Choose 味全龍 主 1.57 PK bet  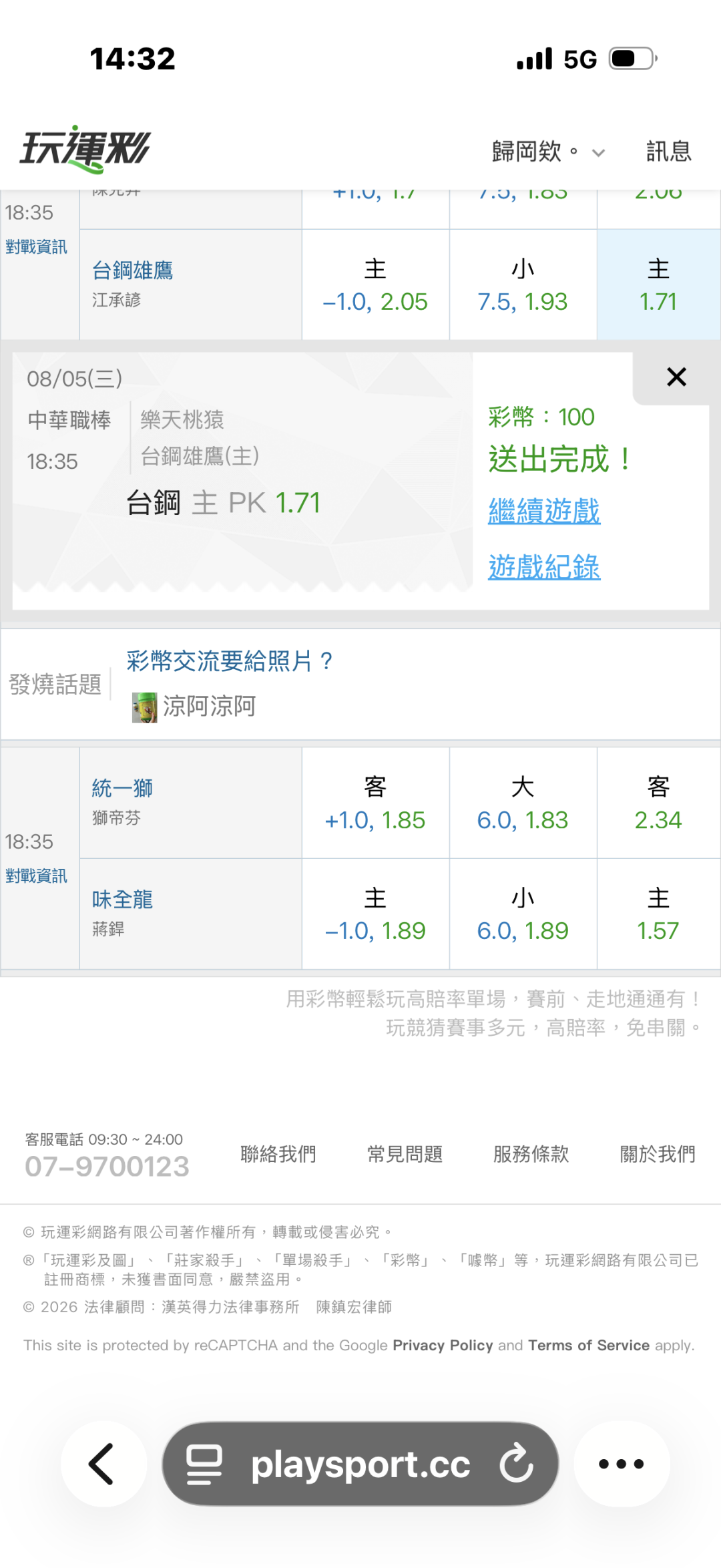(658, 914)
